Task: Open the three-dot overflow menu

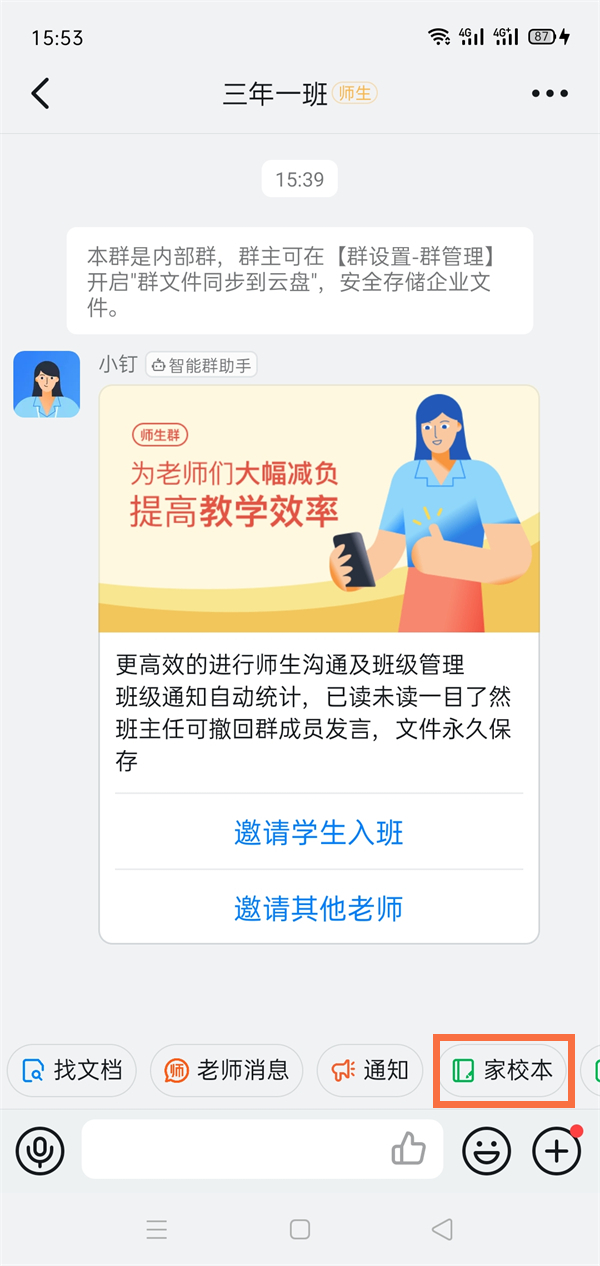Action: pos(549,94)
